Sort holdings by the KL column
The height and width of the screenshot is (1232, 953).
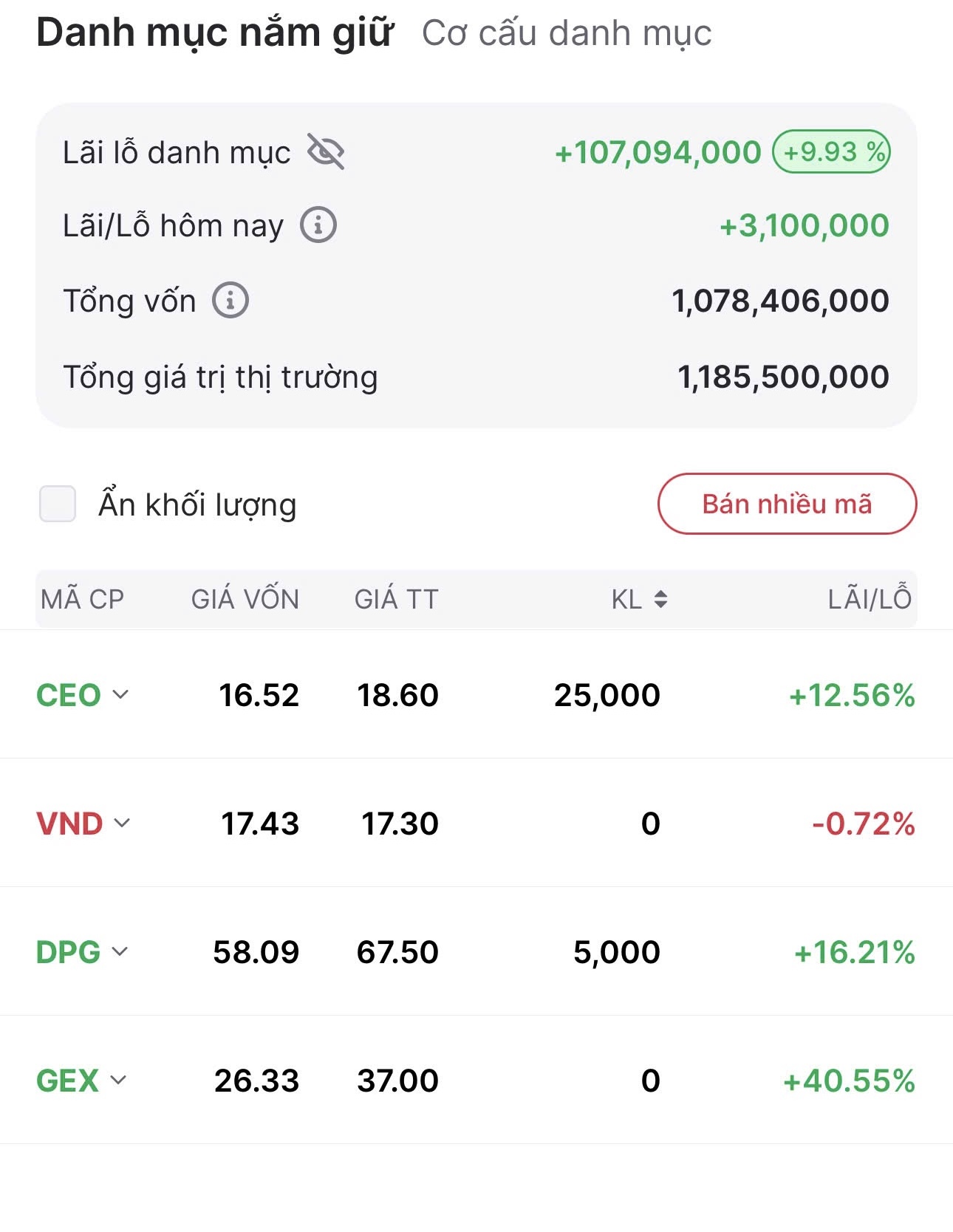pos(640,599)
